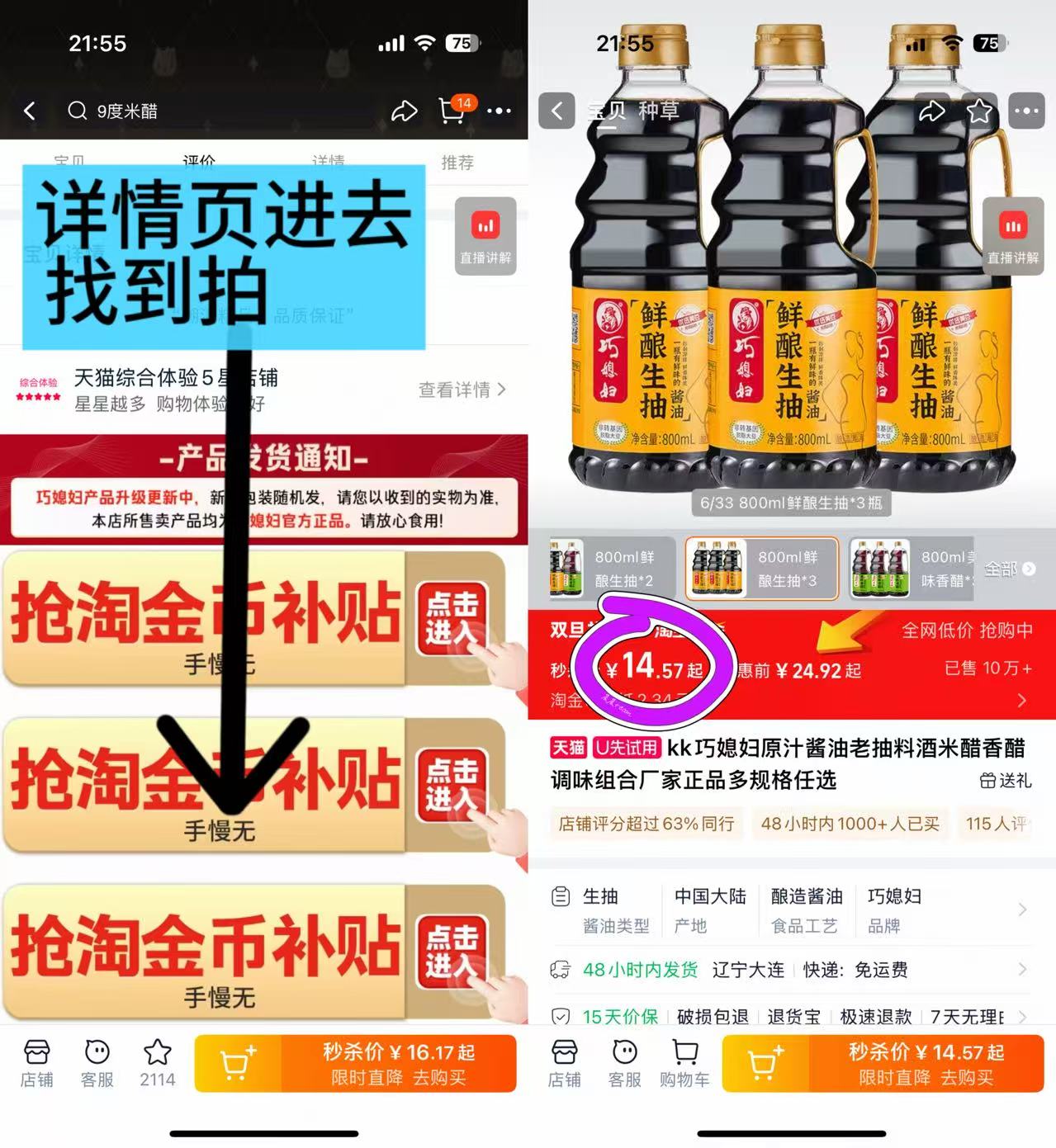Open 客服 customer service on the product page
The height and width of the screenshot is (1148, 1056).
623,1063
